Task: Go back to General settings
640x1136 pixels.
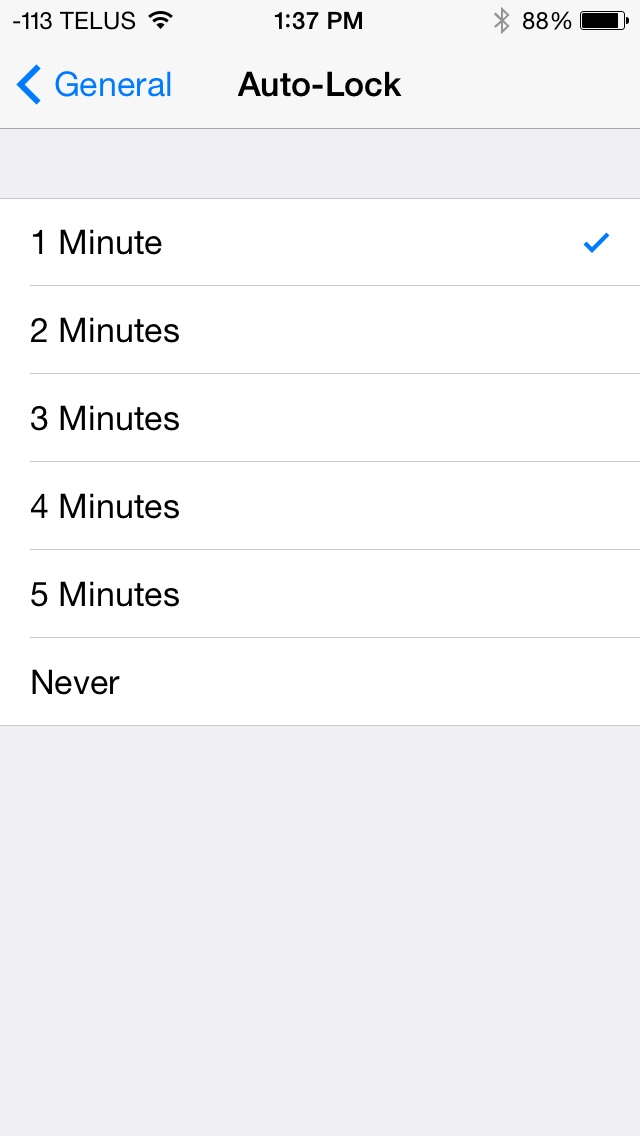Action: 95,85
